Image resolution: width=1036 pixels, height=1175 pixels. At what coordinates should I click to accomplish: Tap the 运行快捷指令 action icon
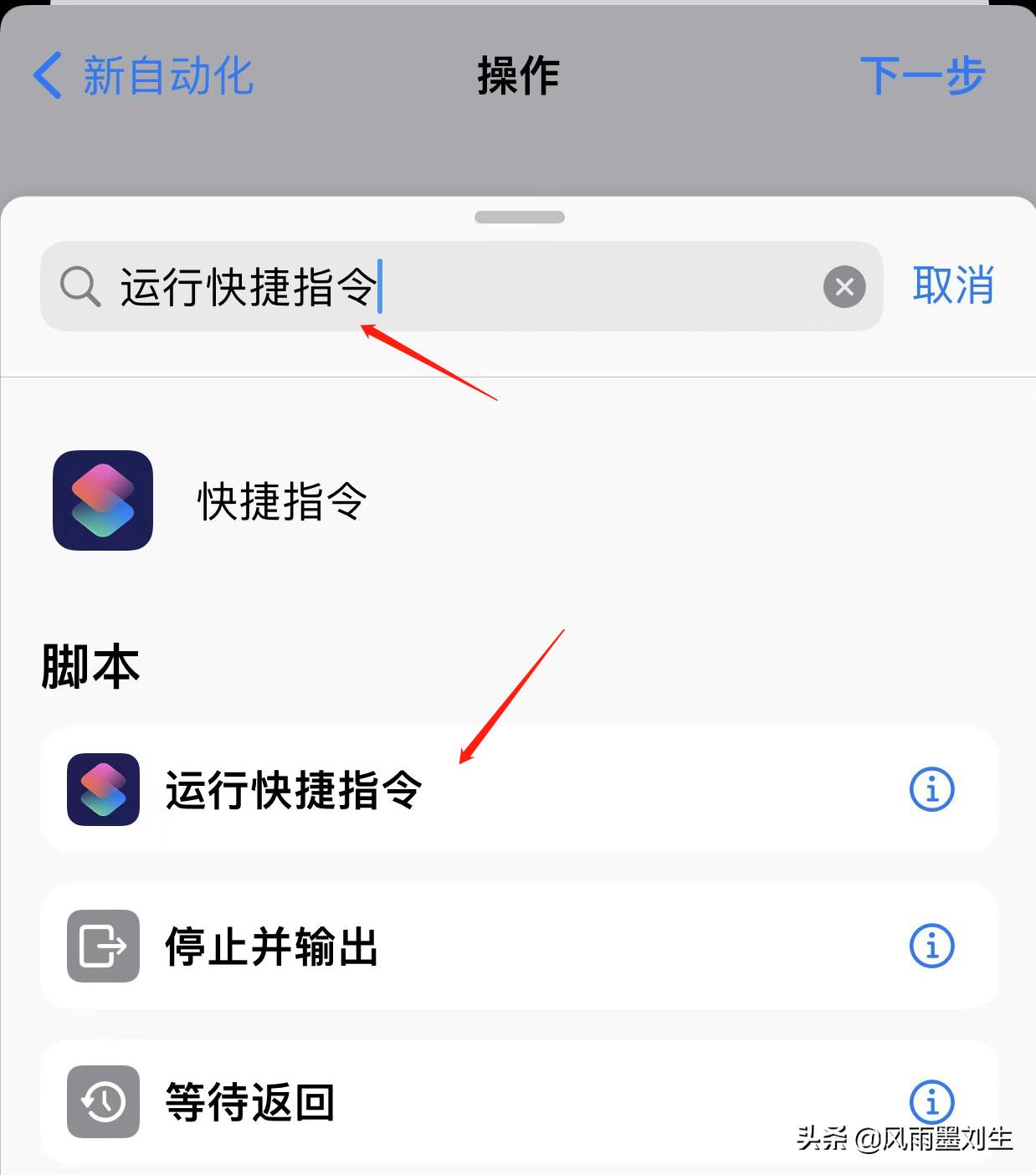coord(104,790)
